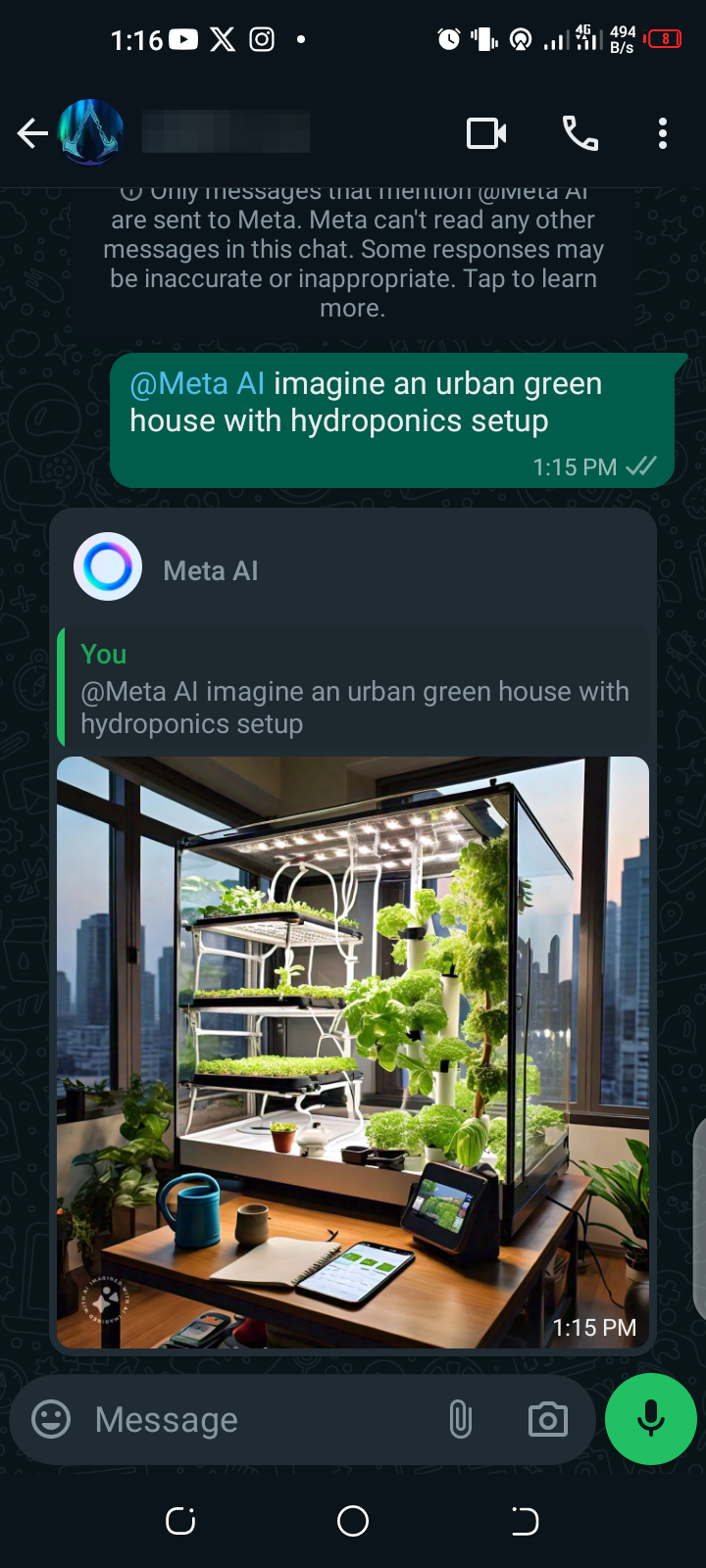The image size is (706, 1568).
Task: Go back to the chat list
Action: click(32, 133)
